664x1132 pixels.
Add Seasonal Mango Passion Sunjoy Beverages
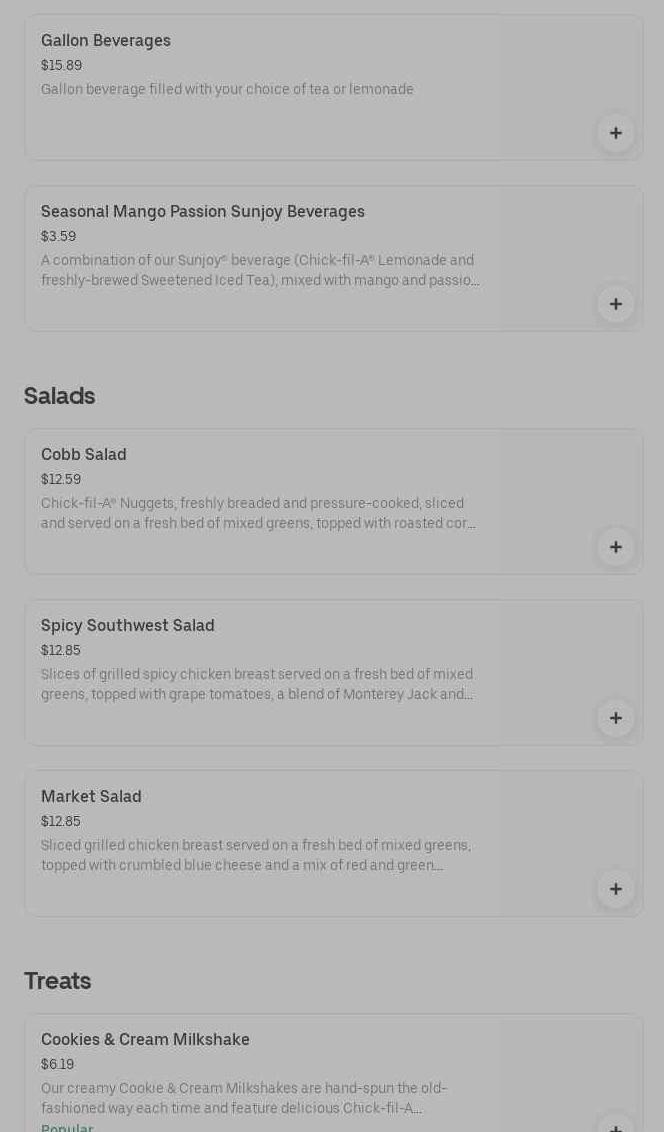(616, 304)
